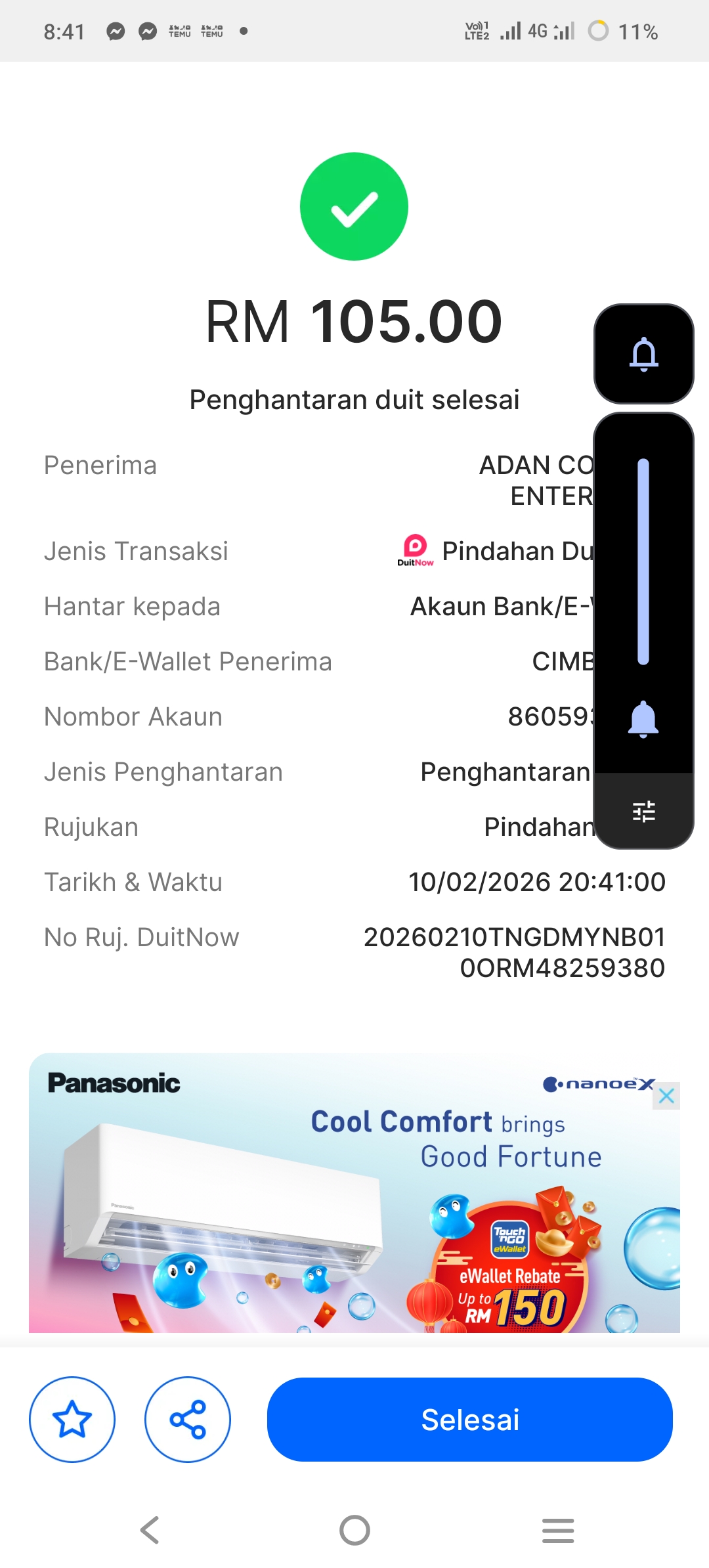Tap the ringer mode bell at top
This screenshot has height=1568, width=709.
[x=643, y=354]
